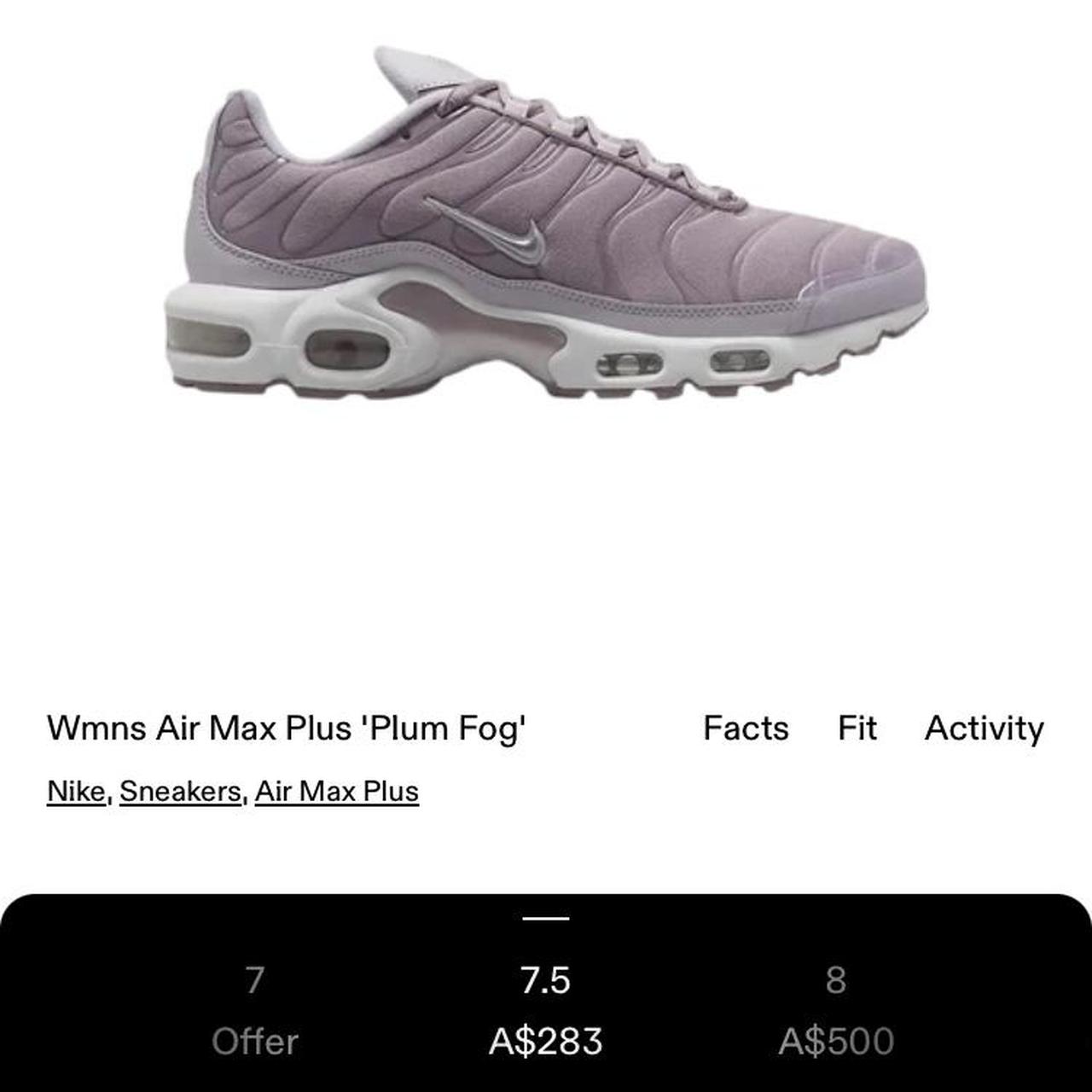Tap the Plum Fog sneaker product image

click(x=546, y=230)
